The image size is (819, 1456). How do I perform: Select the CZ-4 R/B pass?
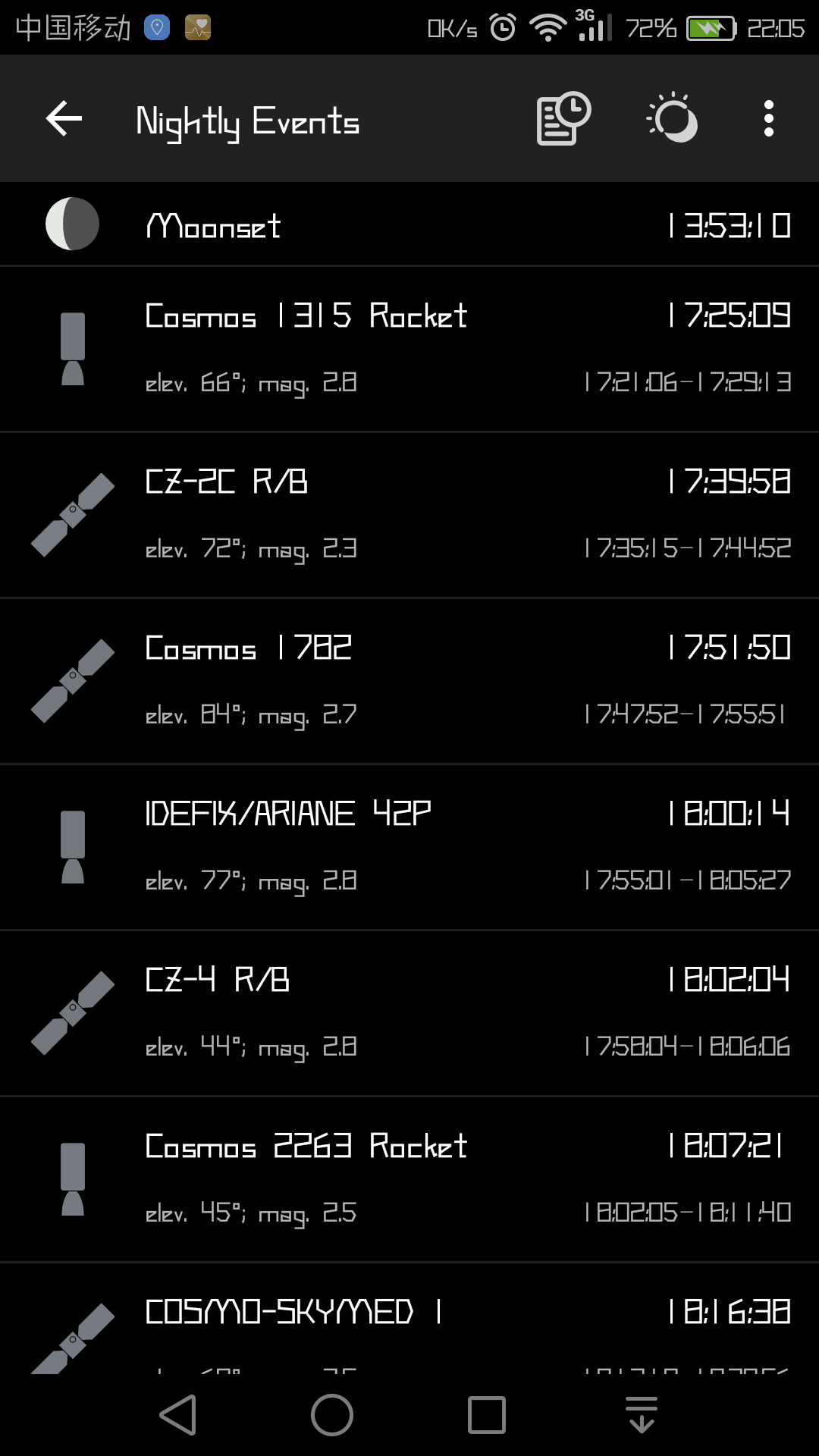click(x=409, y=1014)
